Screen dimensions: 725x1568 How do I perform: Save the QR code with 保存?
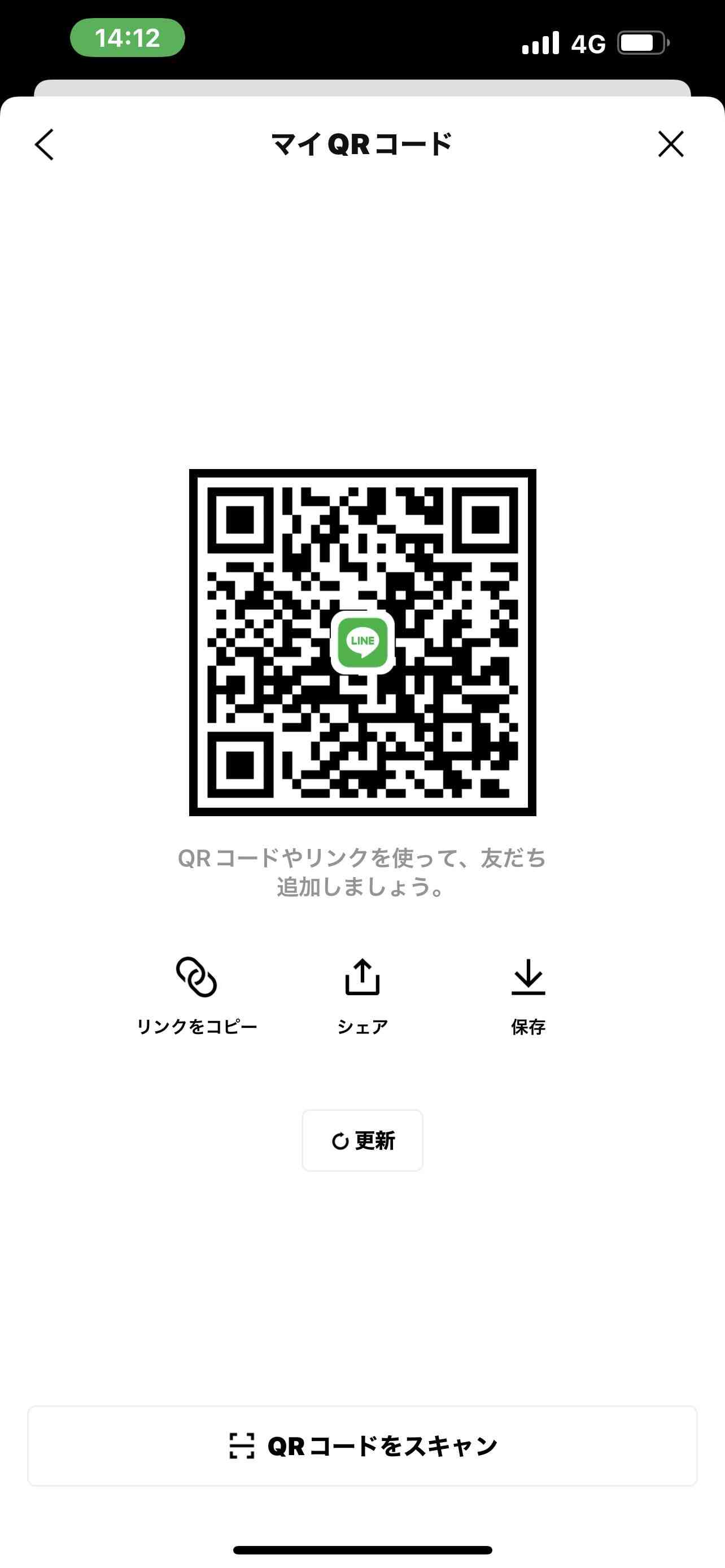click(528, 995)
